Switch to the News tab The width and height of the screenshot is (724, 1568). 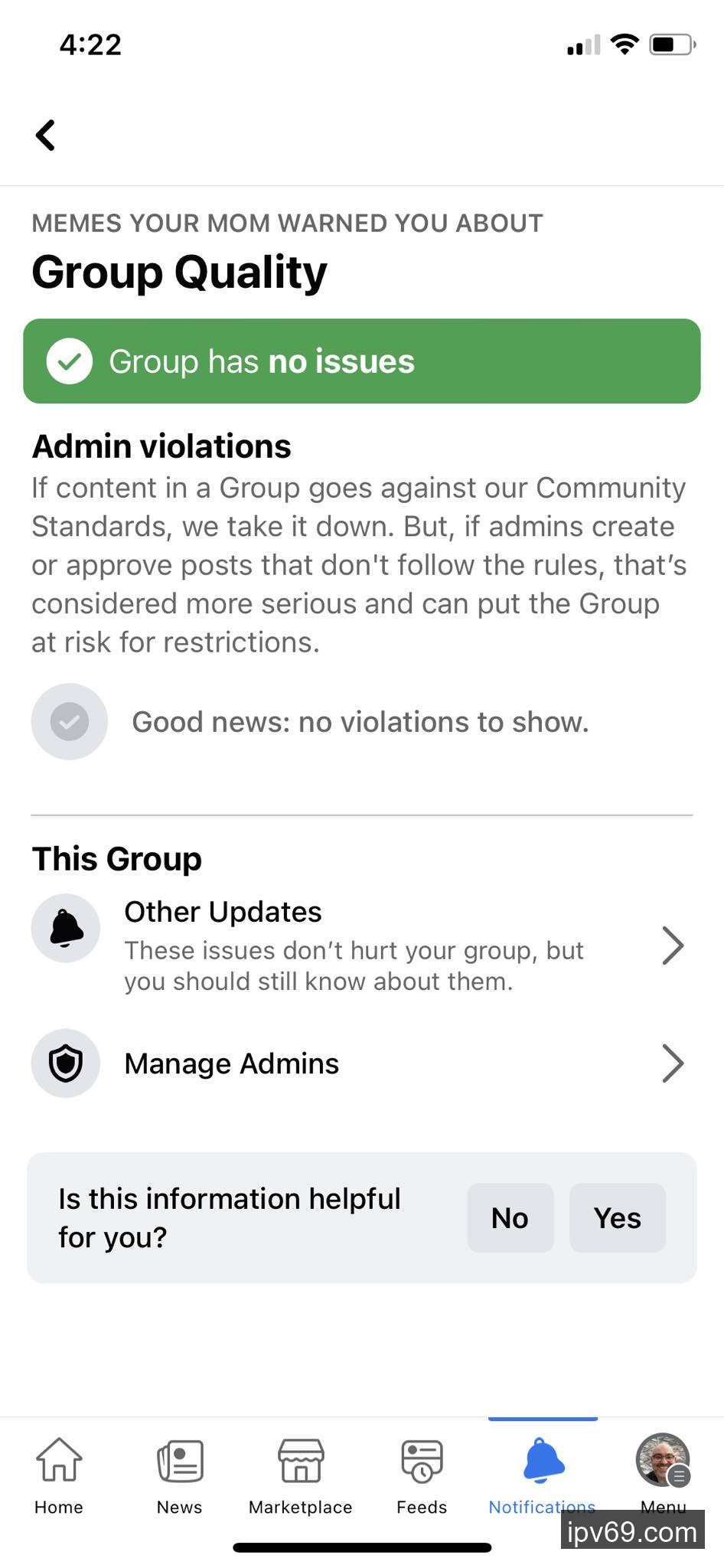tap(180, 1475)
